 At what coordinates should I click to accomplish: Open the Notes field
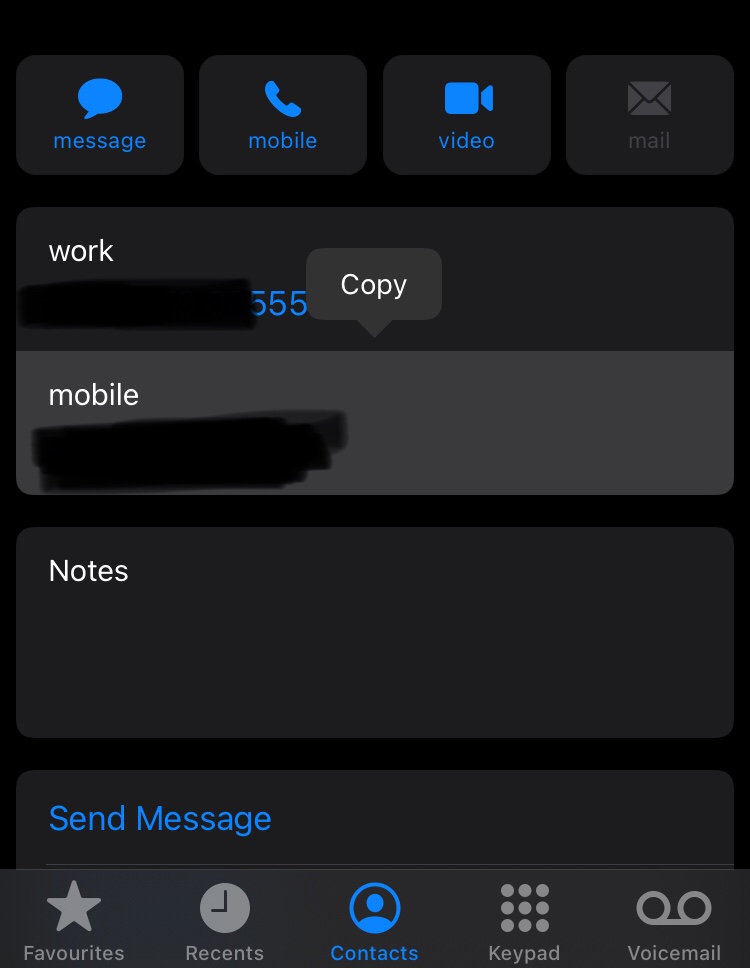[x=375, y=632]
